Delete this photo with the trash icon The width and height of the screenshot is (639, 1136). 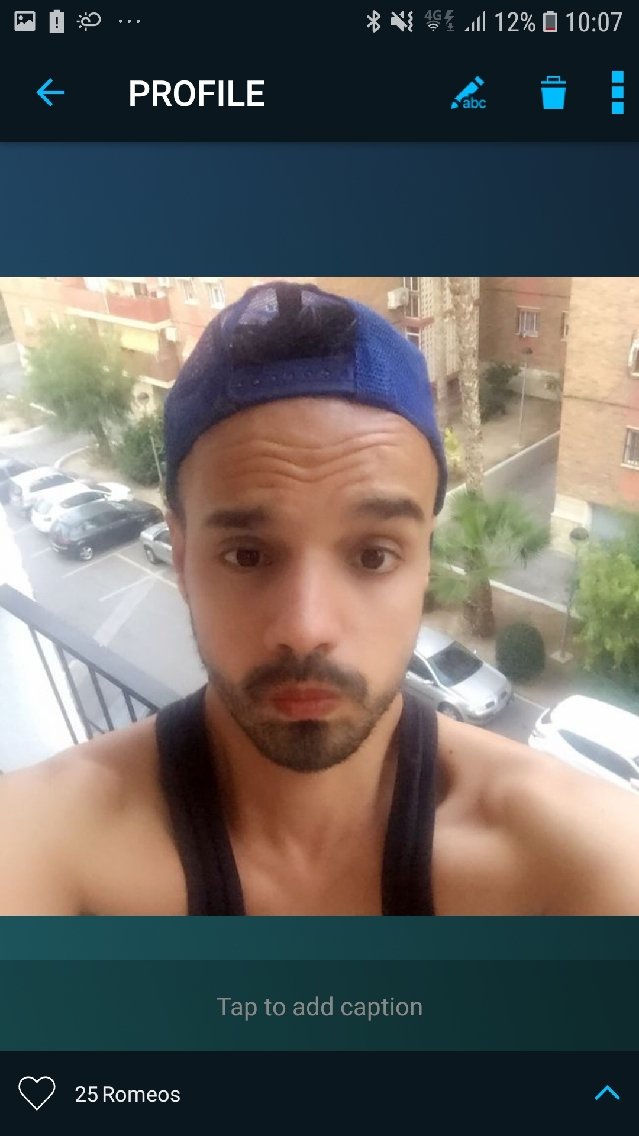[553, 94]
